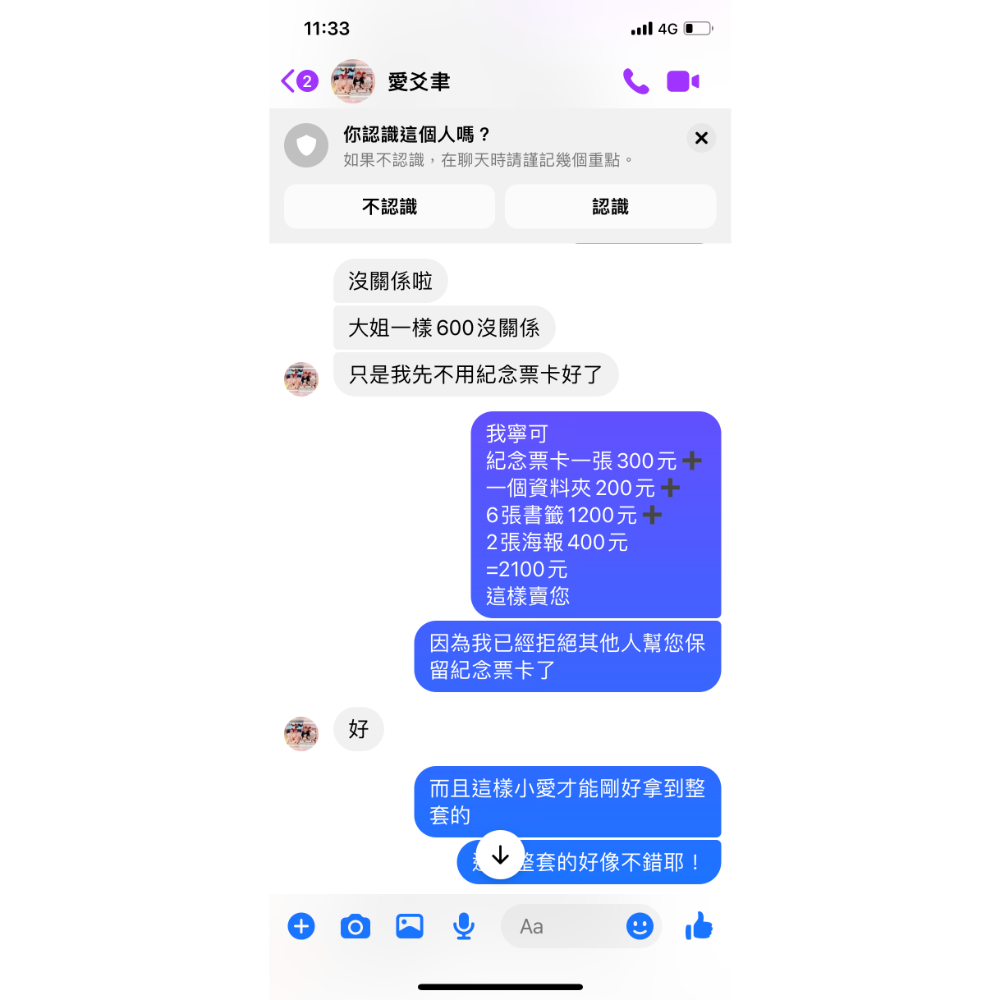Image resolution: width=1000 pixels, height=1000 pixels.
Task: Open the camera to take a photo
Action: (x=355, y=926)
